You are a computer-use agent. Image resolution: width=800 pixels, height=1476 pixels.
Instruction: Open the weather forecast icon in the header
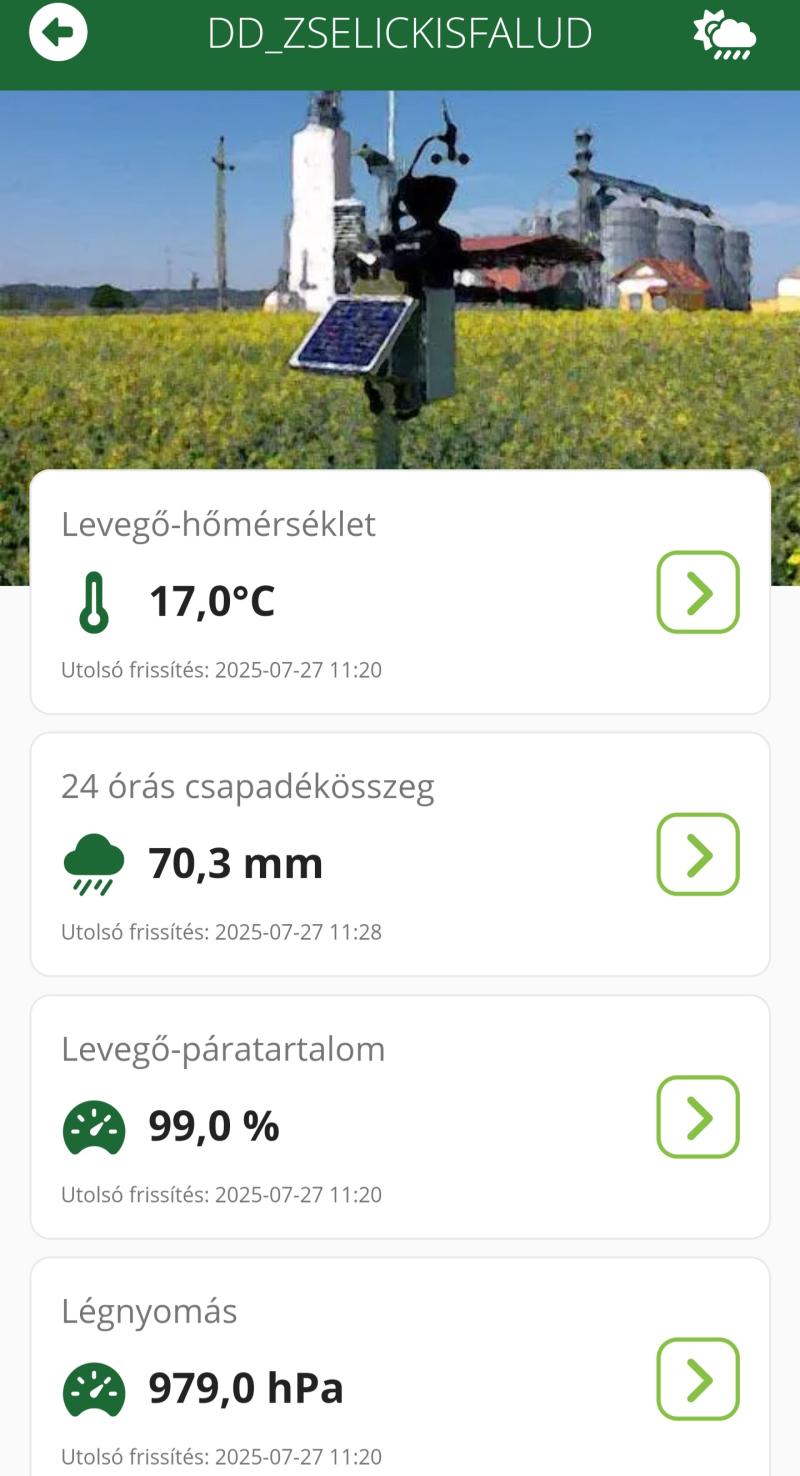pos(725,35)
